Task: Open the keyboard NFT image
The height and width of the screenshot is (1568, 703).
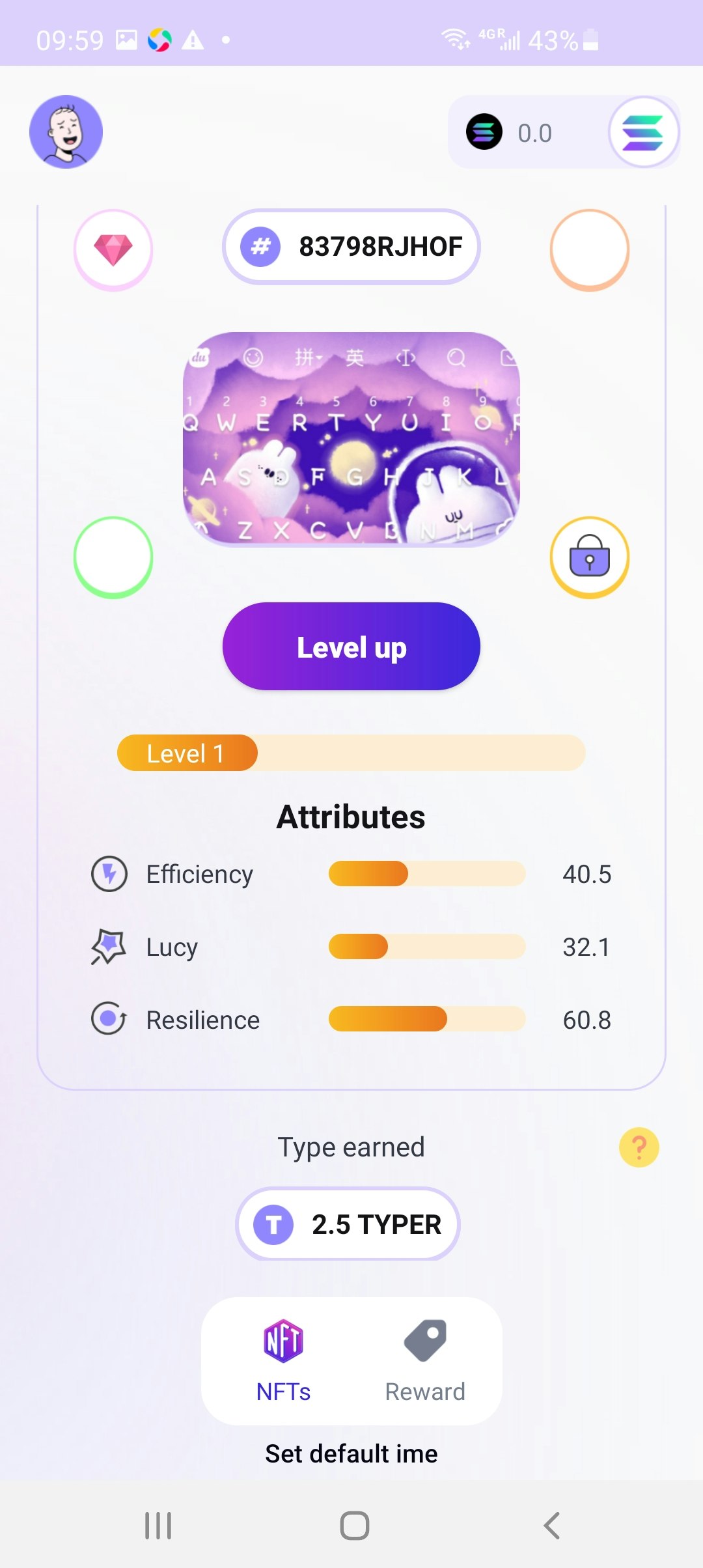Action: (351, 438)
